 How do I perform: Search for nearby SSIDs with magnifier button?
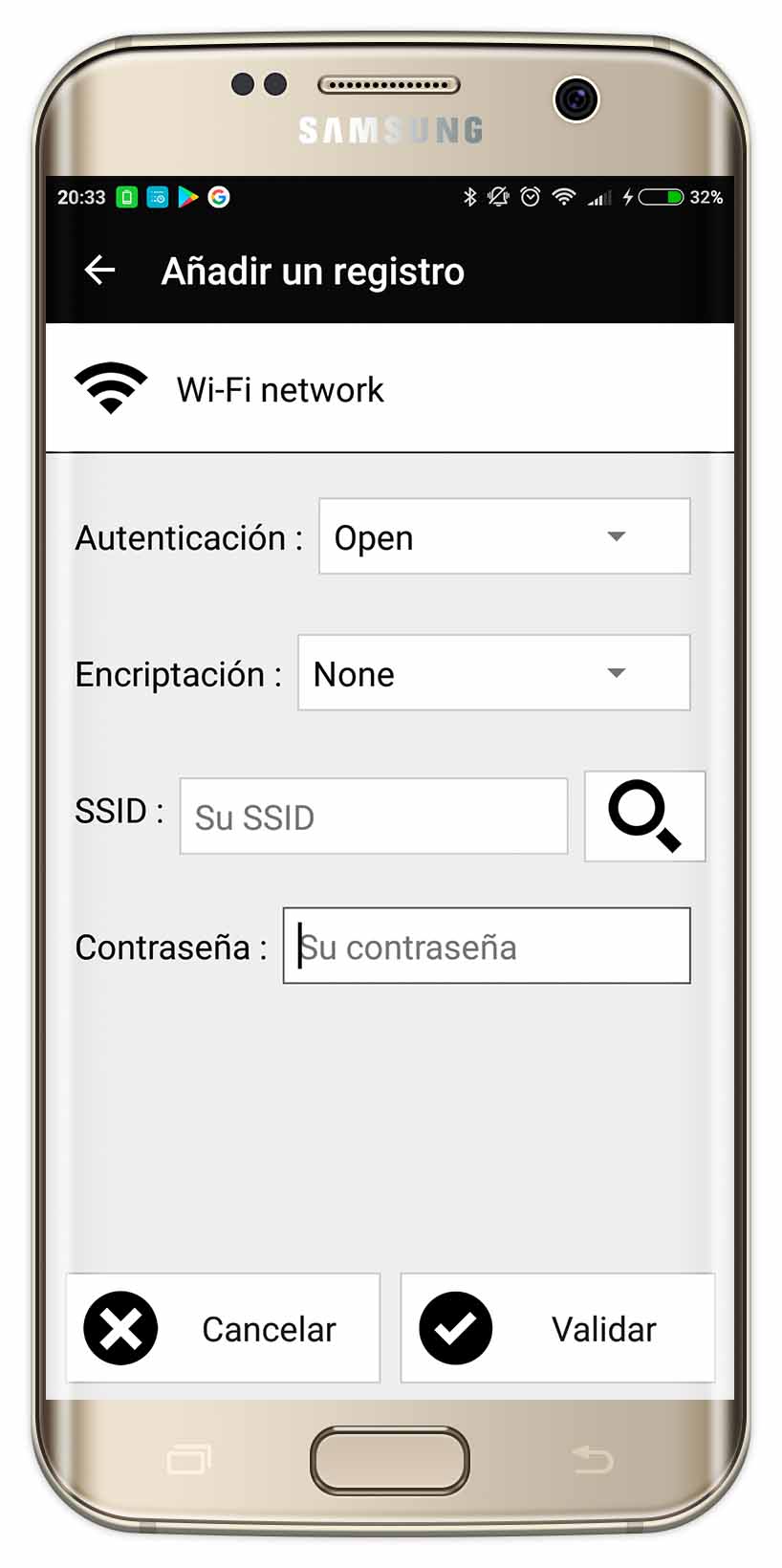coord(645,817)
